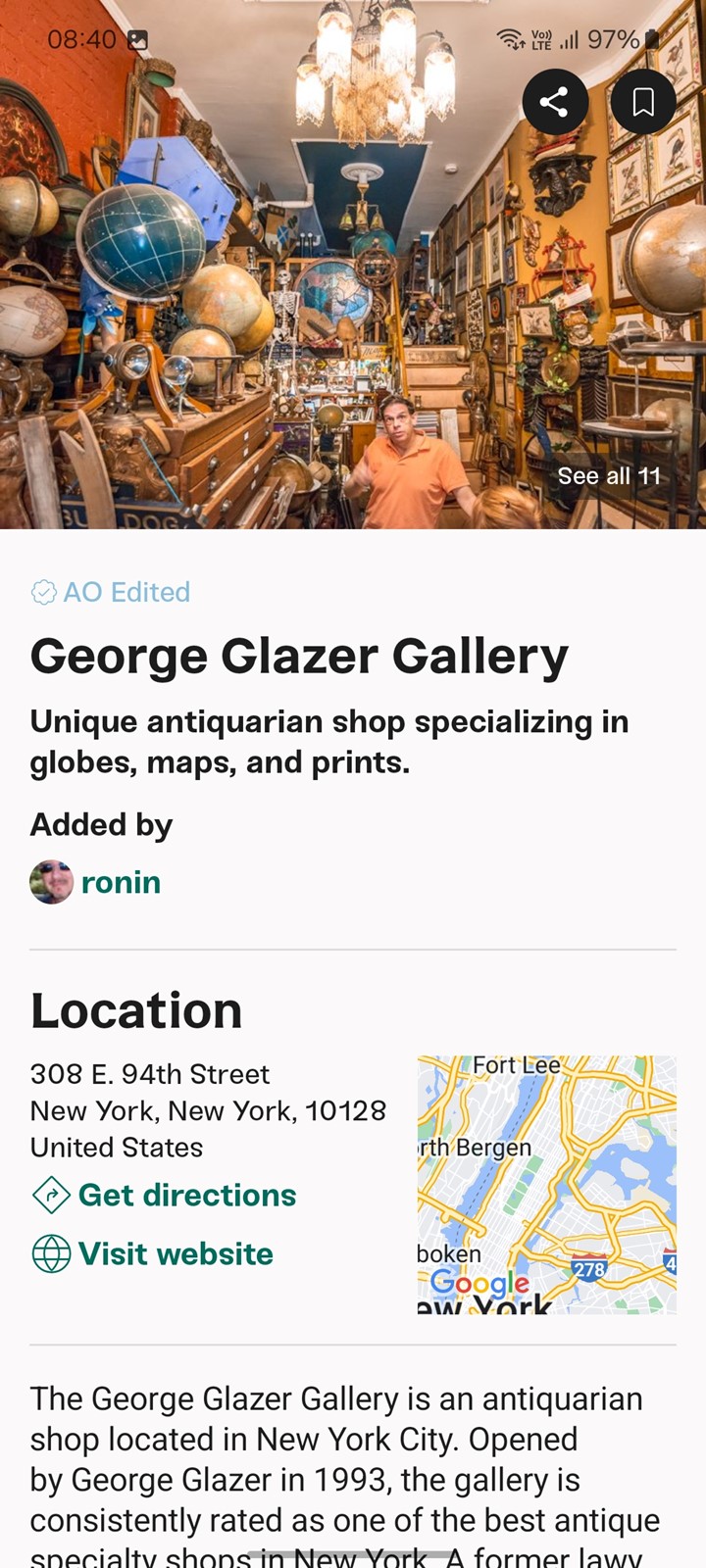View the header photo of the gallery

tap(353, 265)
